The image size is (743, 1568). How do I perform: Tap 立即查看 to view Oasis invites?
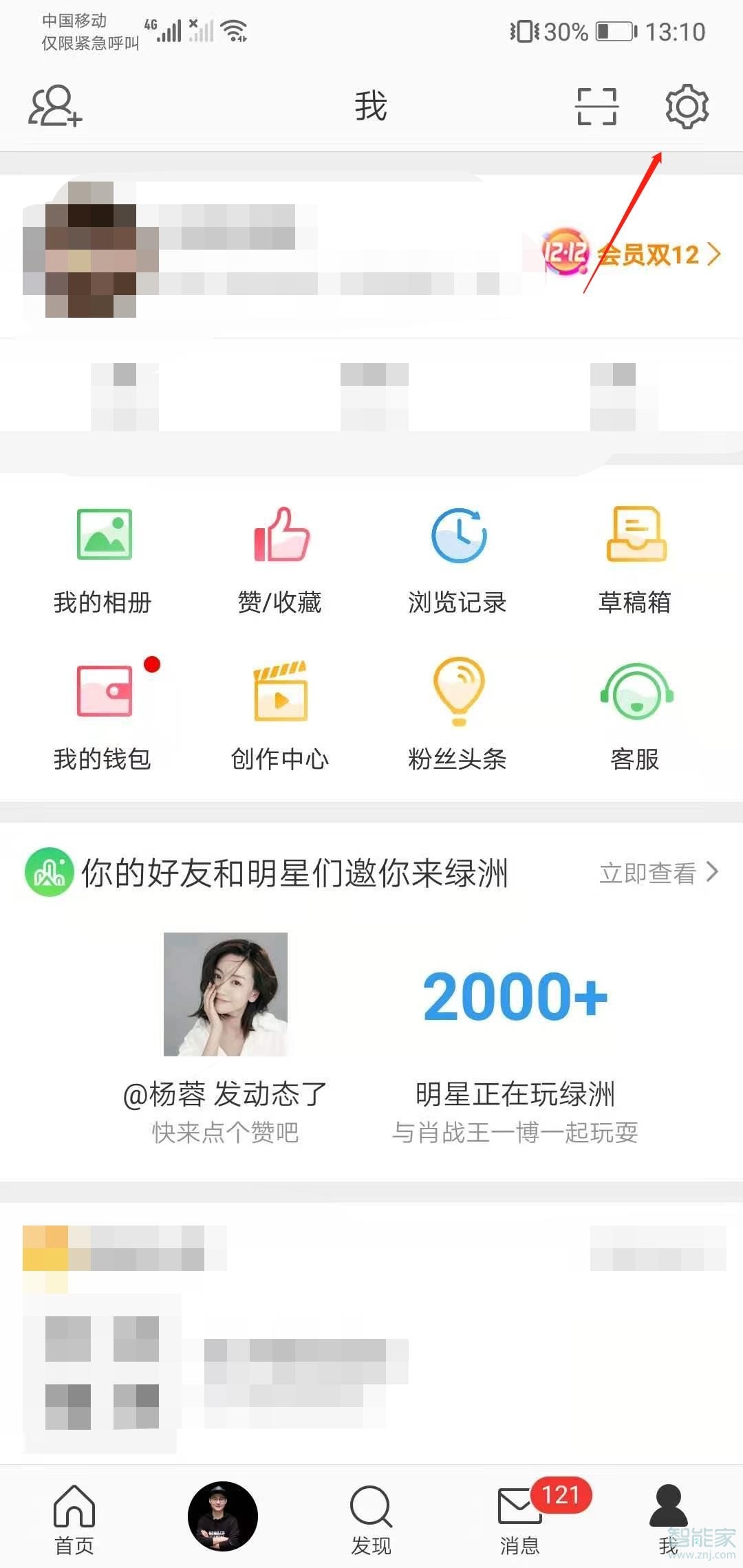(x=647, y=872)
